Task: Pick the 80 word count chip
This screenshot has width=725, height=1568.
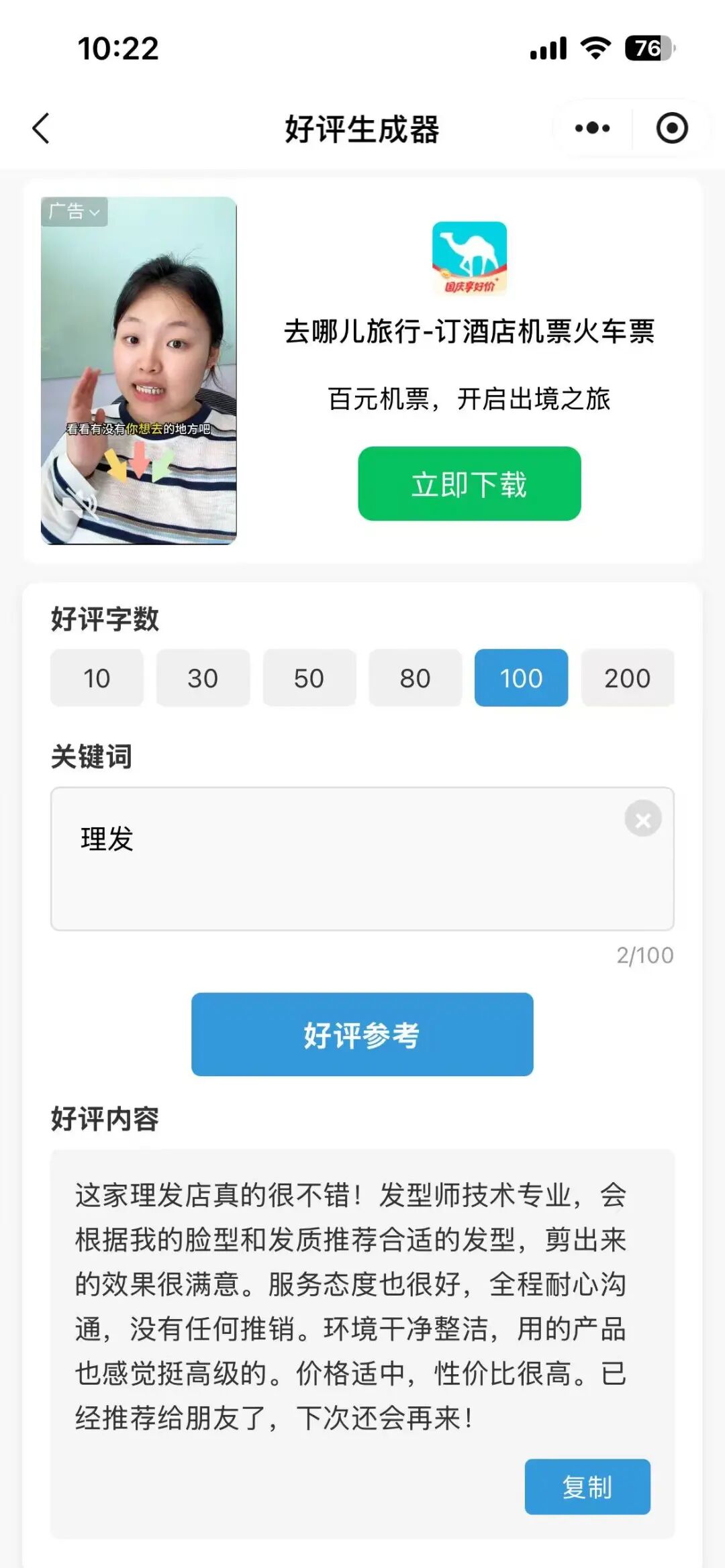Action: [415, 678]
